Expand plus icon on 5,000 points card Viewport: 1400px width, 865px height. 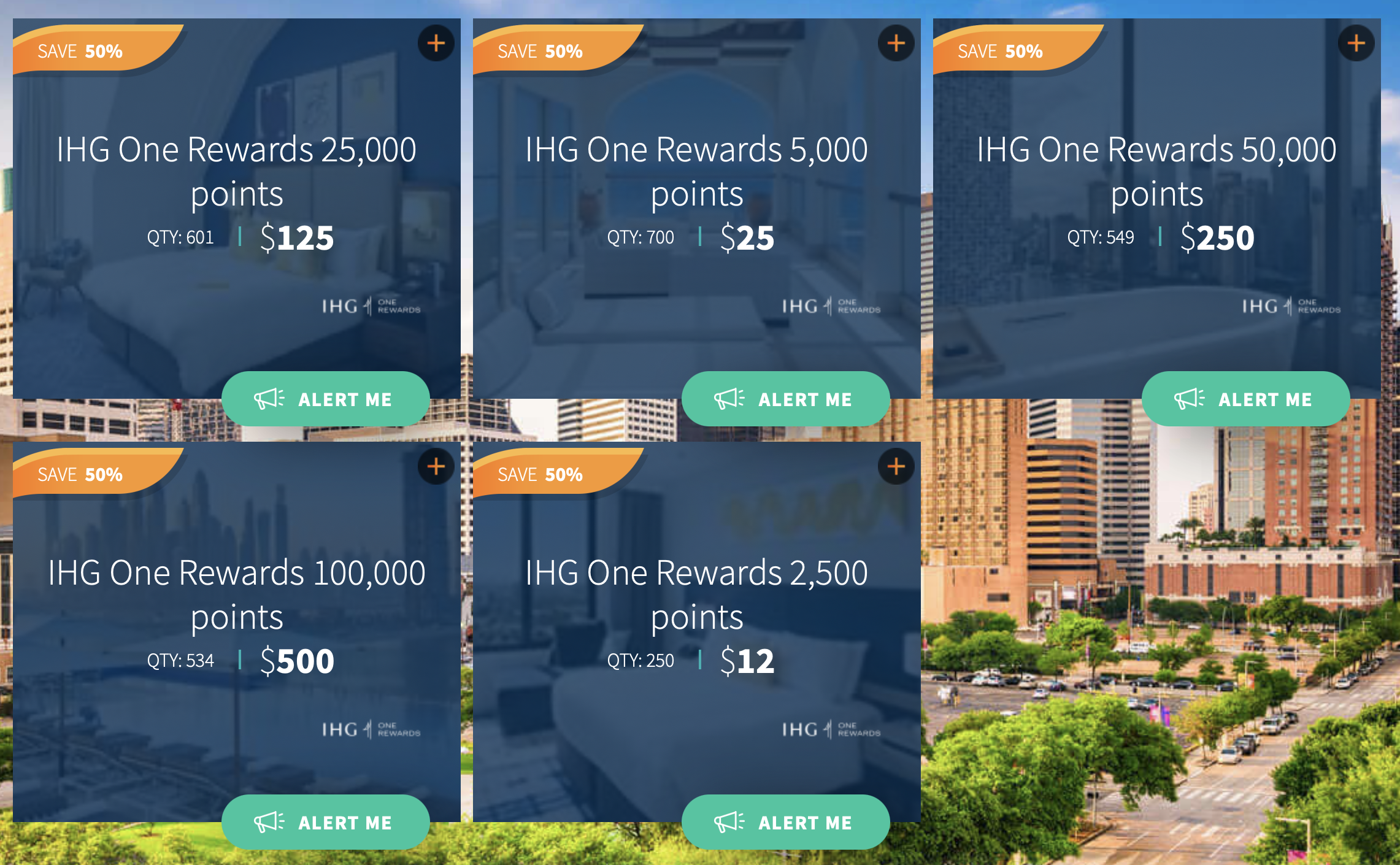coord(896,43)
